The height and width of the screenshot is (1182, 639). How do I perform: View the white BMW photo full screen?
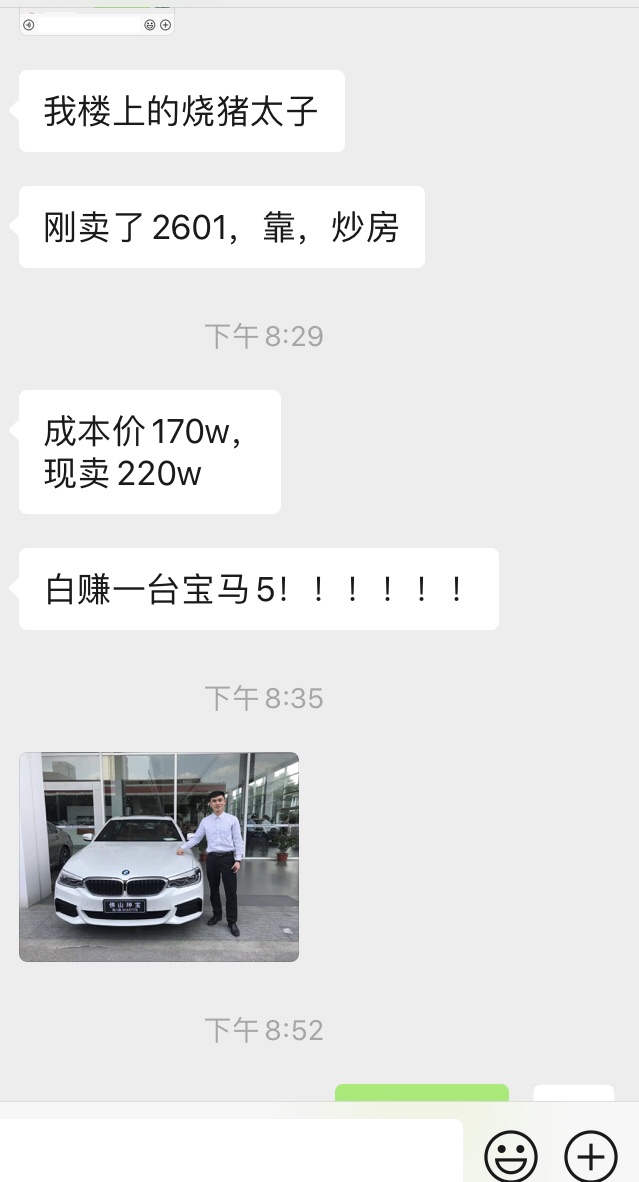pyautogui.click(x=159, y=857)
